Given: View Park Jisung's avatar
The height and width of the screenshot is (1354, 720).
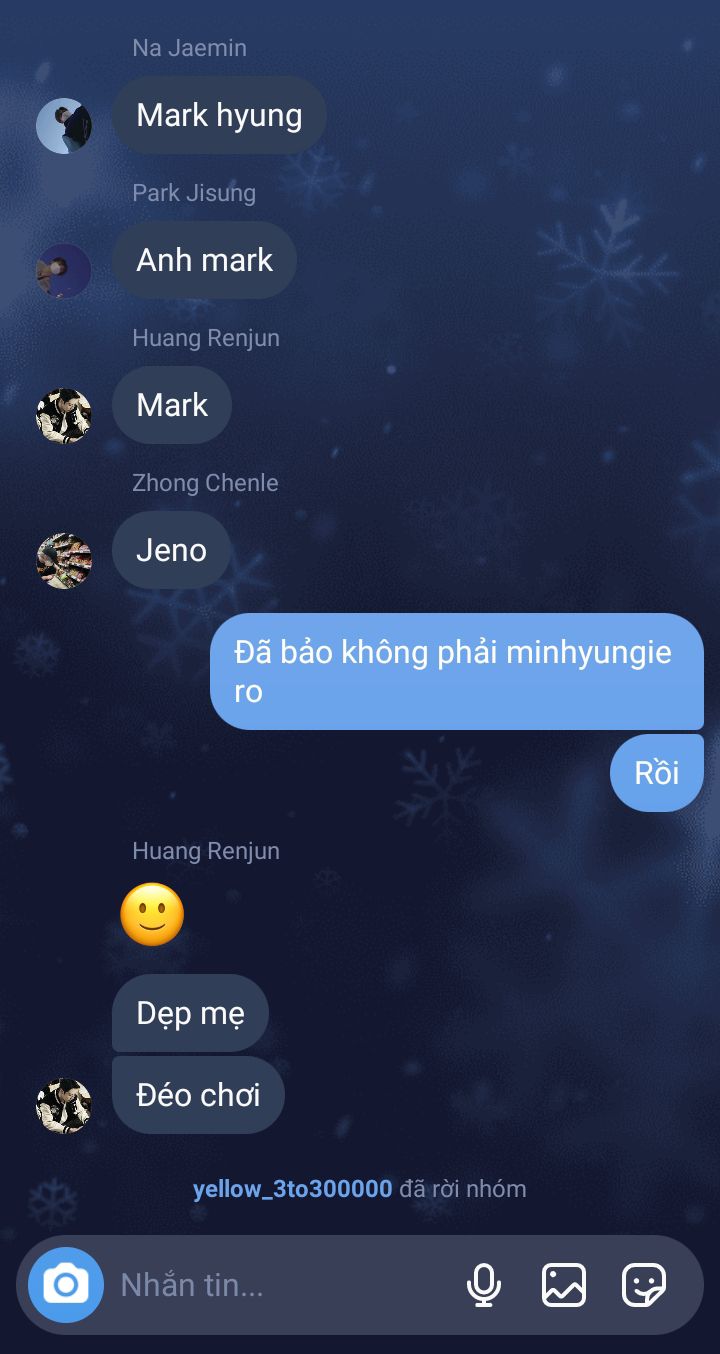Looking at the screenshot, I should [x=64, y=271].
